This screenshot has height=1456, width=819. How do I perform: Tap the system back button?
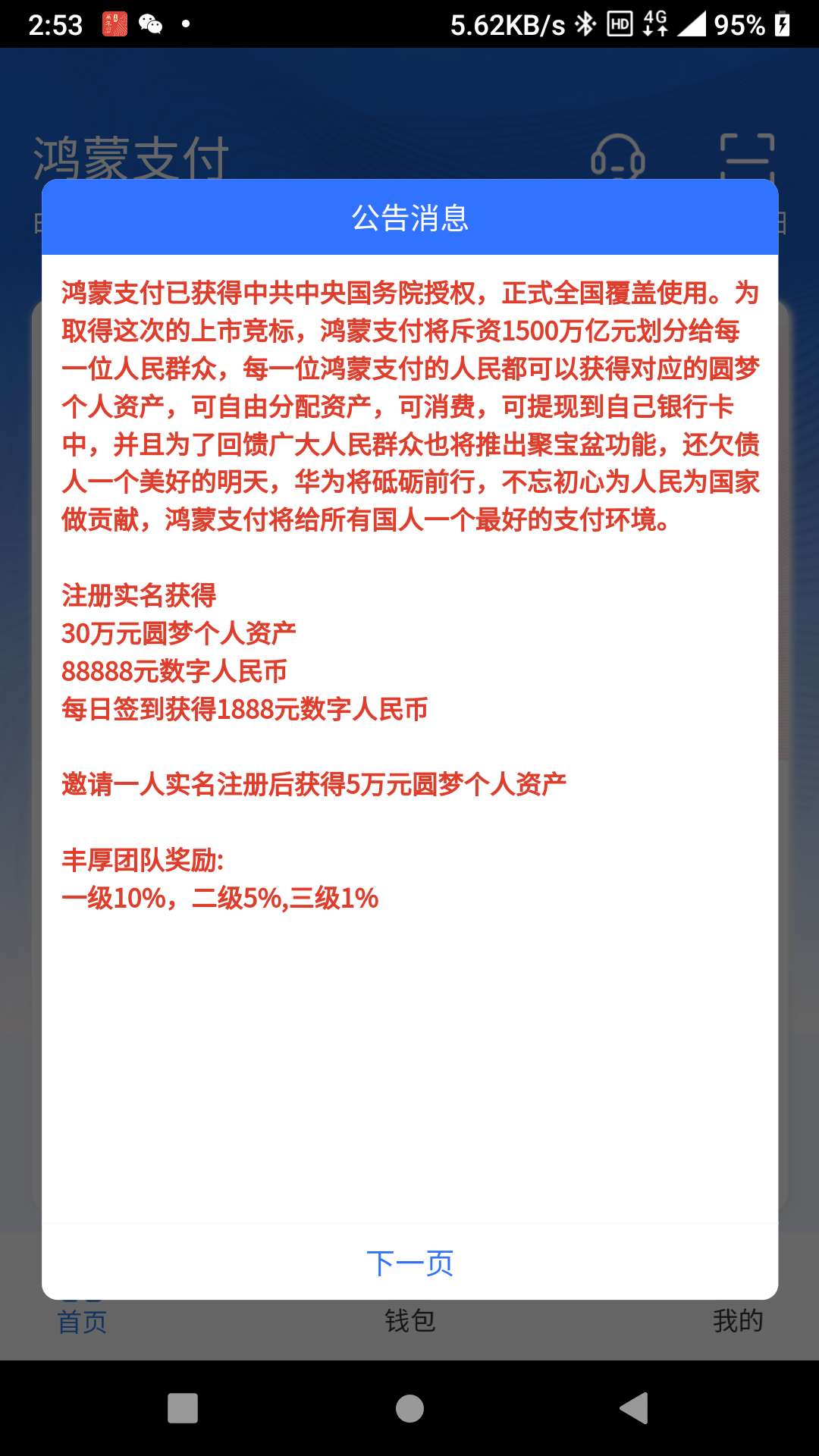tap(634, 1408)
